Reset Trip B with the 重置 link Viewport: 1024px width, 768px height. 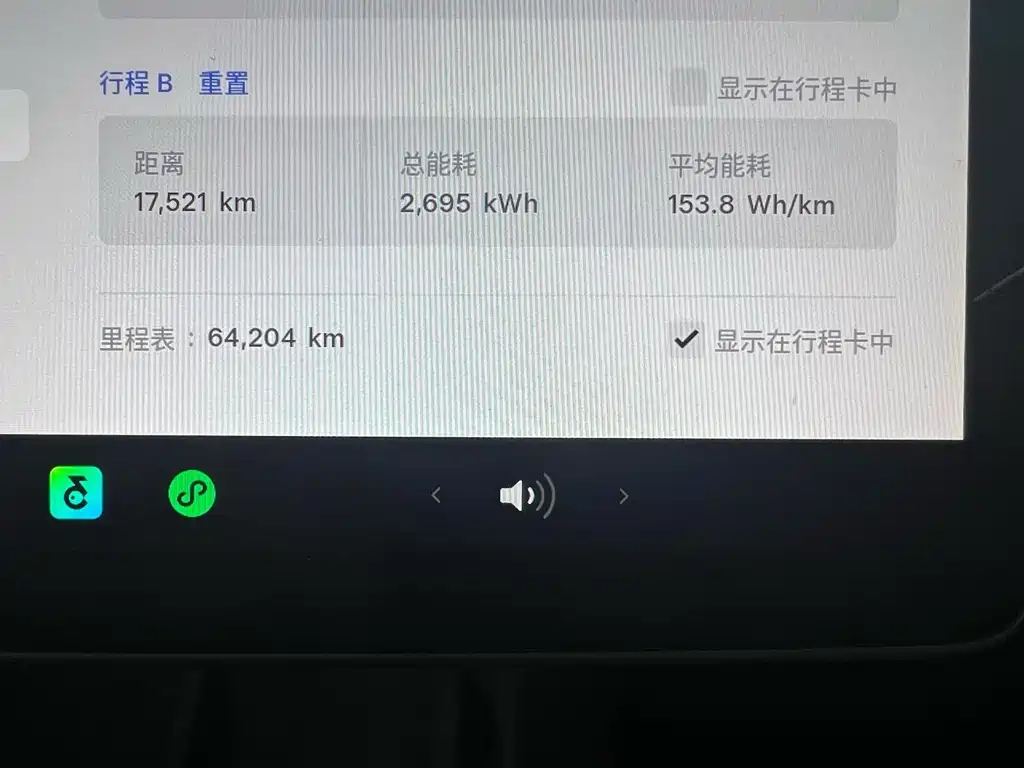223,84
